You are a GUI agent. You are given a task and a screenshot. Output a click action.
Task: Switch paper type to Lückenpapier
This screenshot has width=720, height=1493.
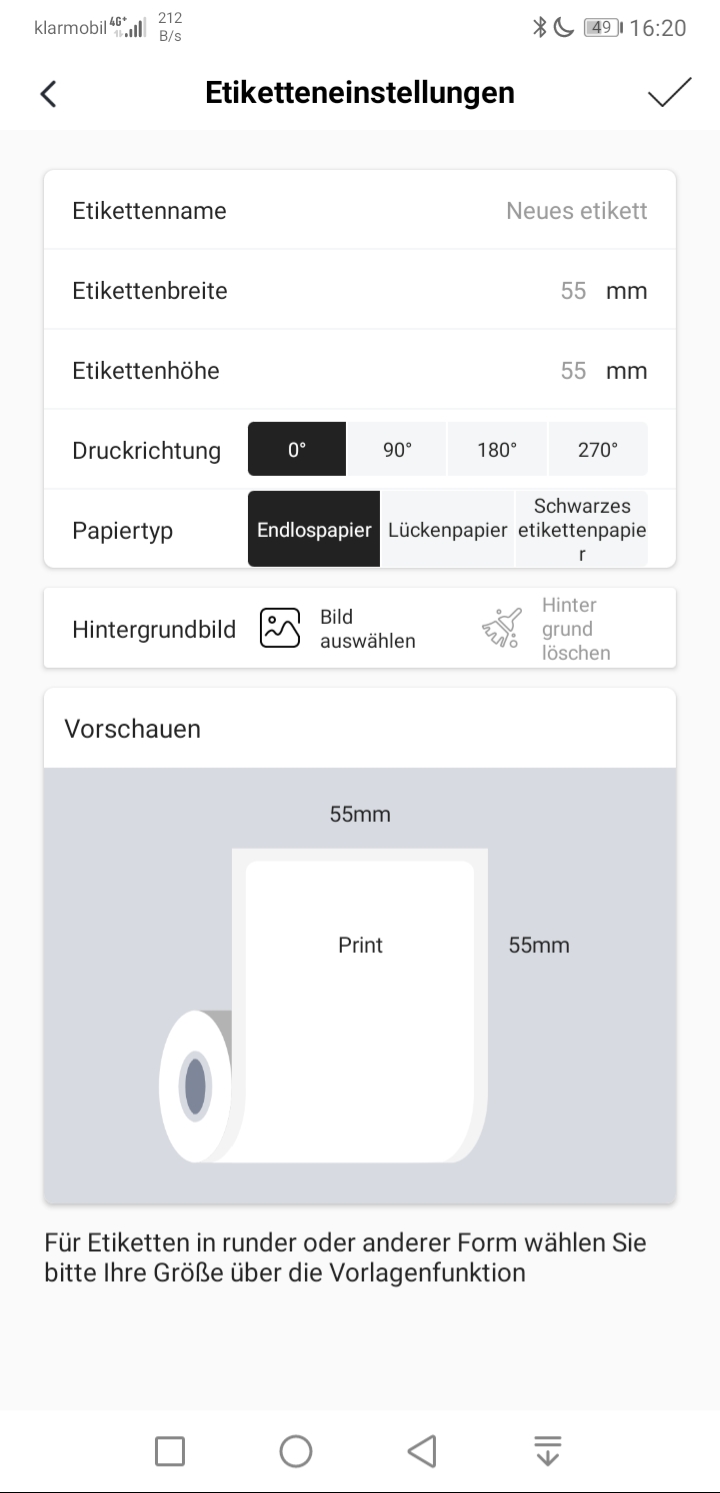(x=448, y=530)
